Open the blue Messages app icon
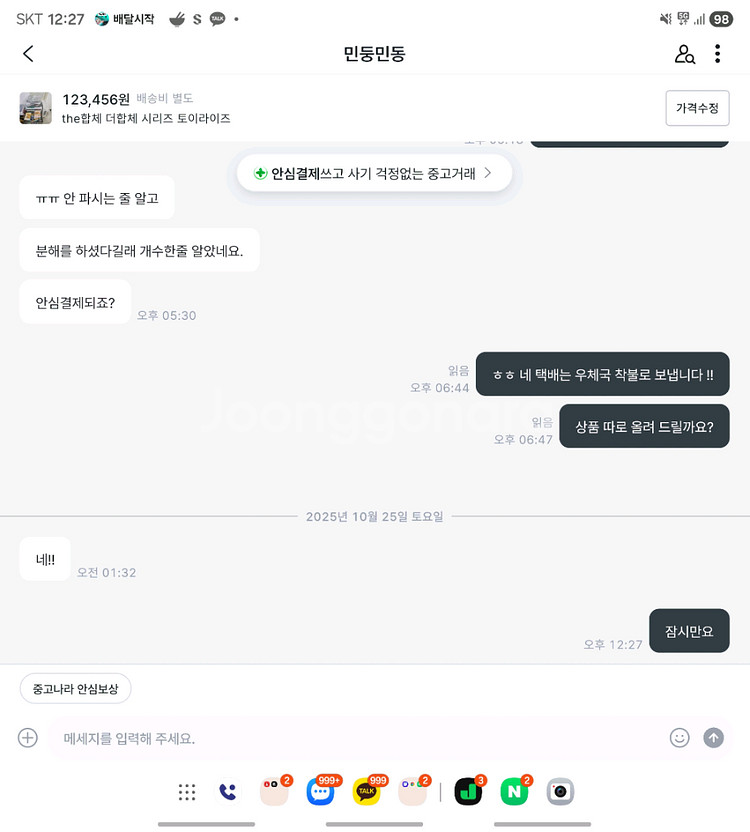 click(320, 791)
